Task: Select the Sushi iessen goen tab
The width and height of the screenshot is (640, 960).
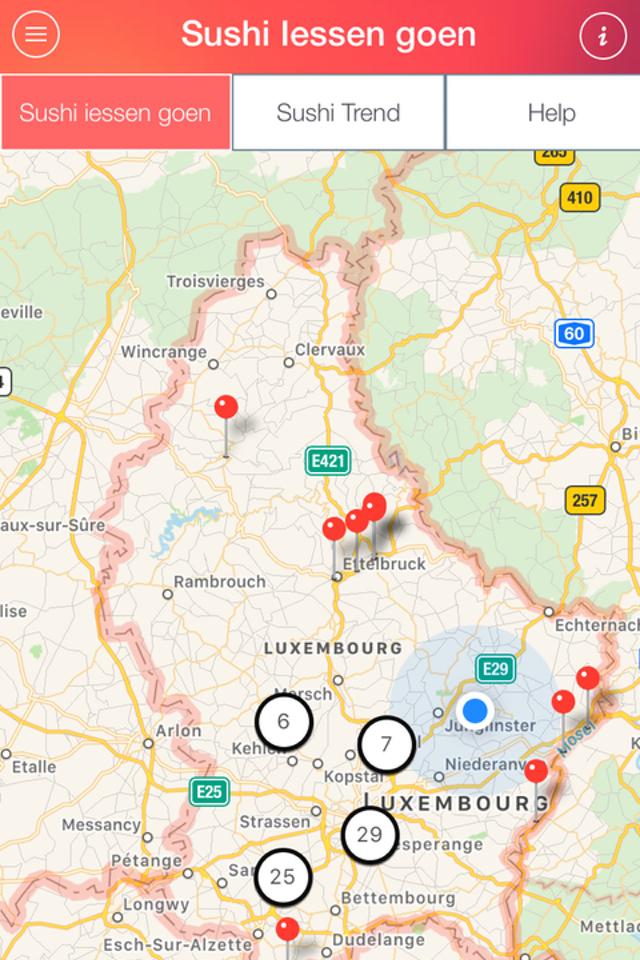Action: pos(115,112)
